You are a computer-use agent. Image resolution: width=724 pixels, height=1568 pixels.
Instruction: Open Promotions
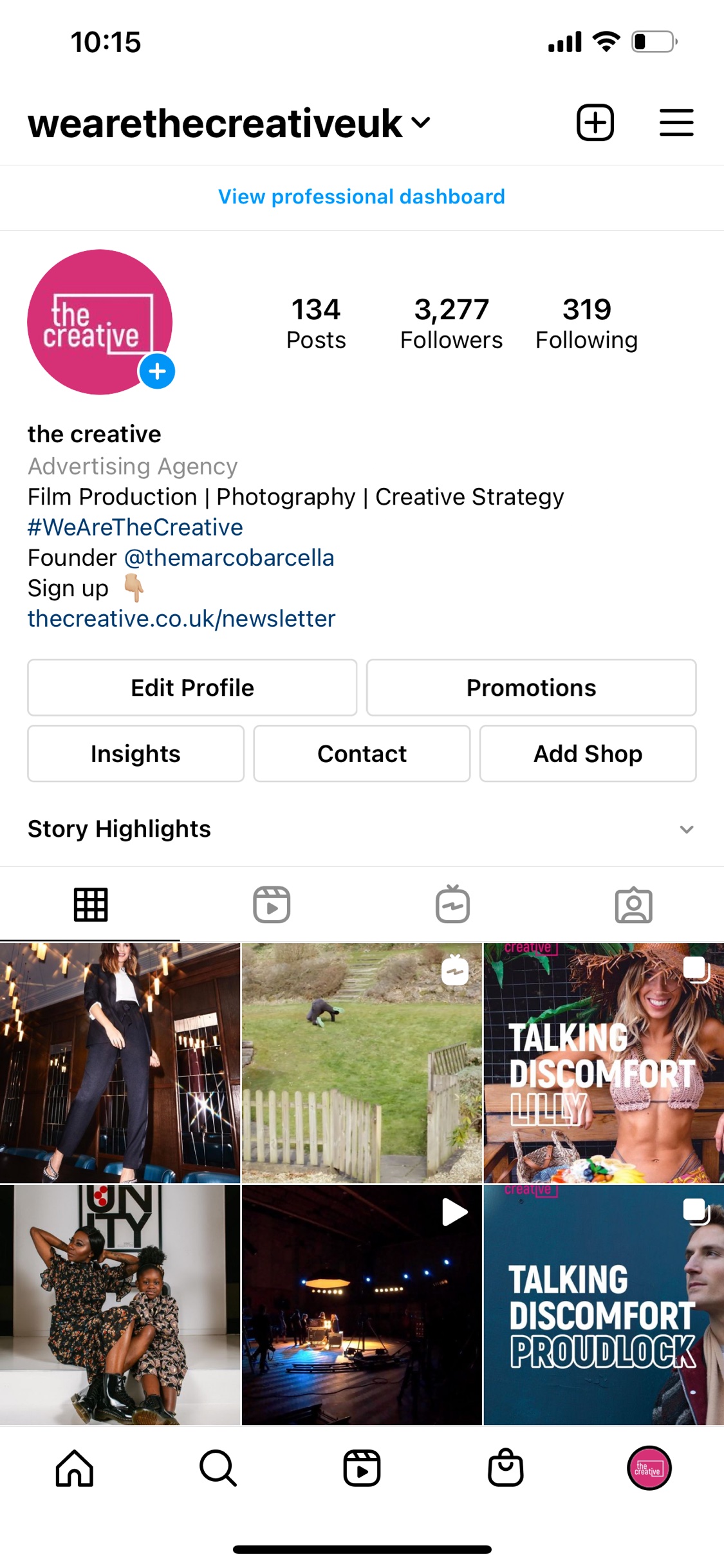[531, 687]
